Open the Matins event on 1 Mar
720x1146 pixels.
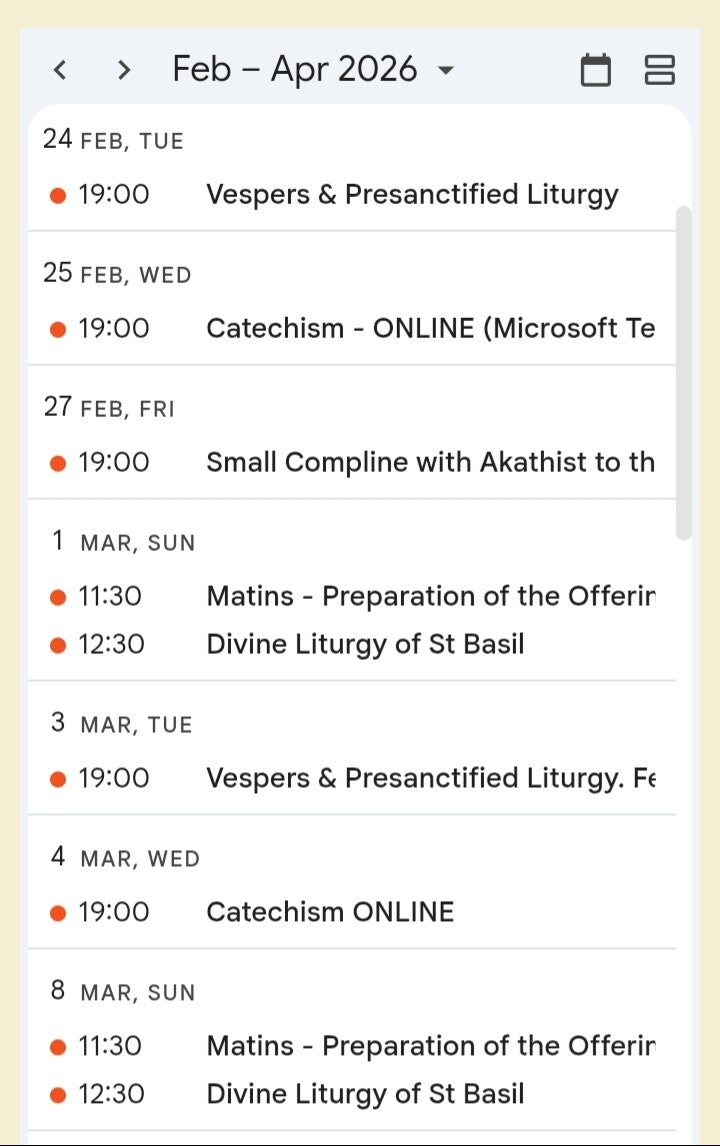pos(430,596)
